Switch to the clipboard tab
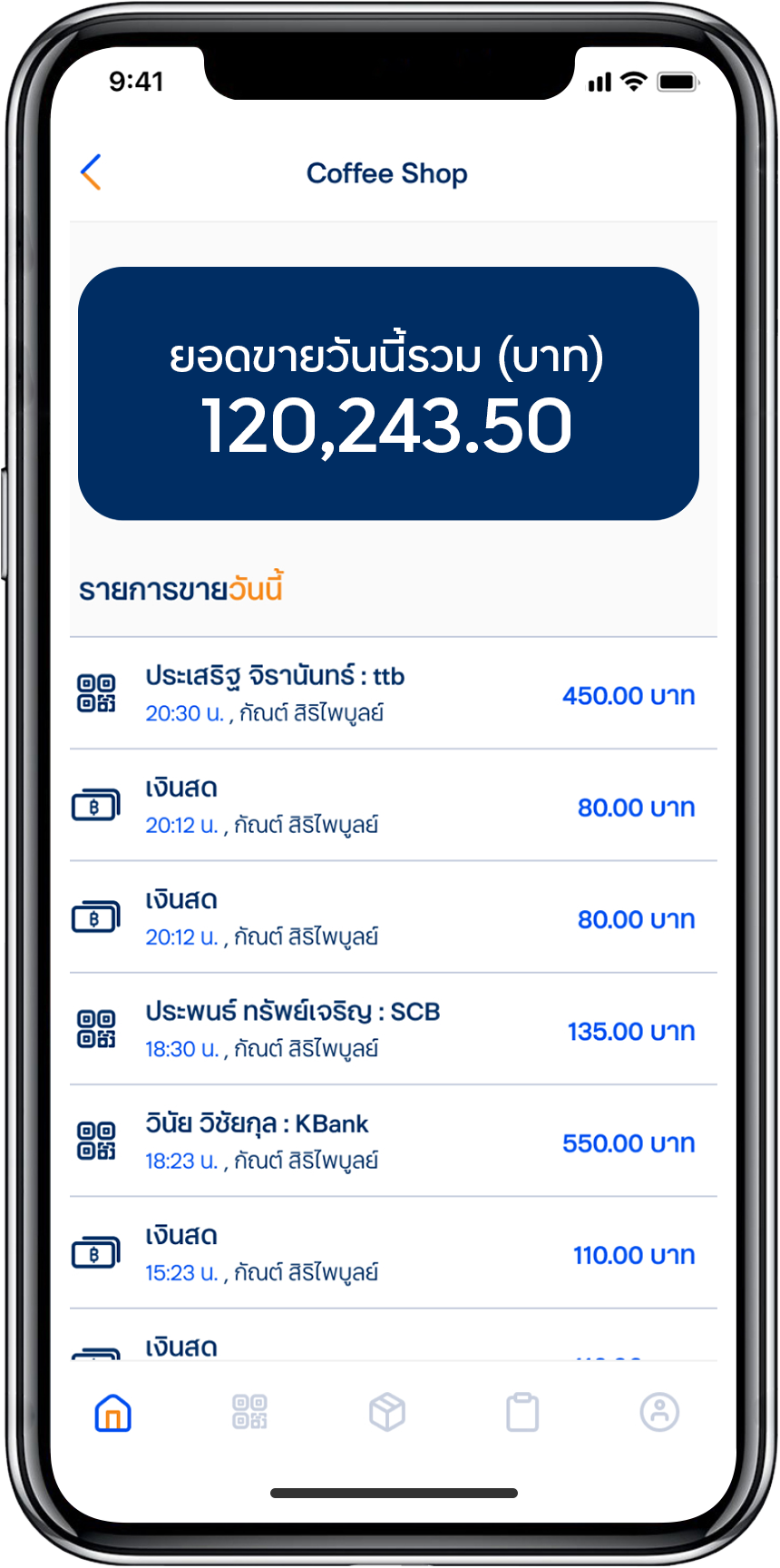 pyautogui.click(x=522, y=1413)
